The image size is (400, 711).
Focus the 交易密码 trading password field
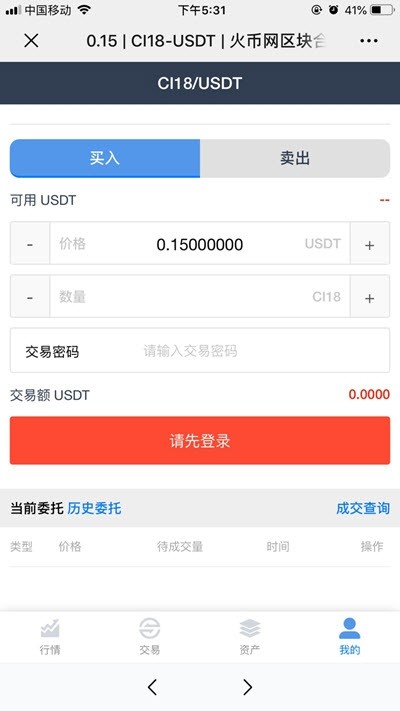(x=200, y=351)
